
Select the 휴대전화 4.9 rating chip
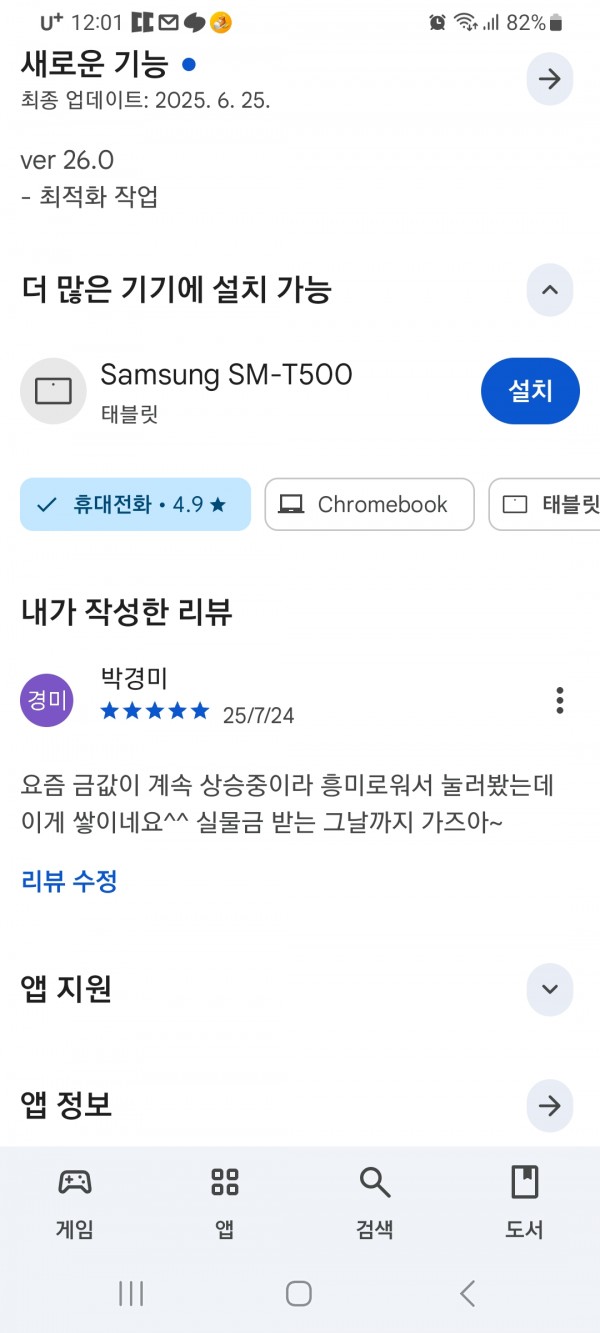[x=135, y=505]
